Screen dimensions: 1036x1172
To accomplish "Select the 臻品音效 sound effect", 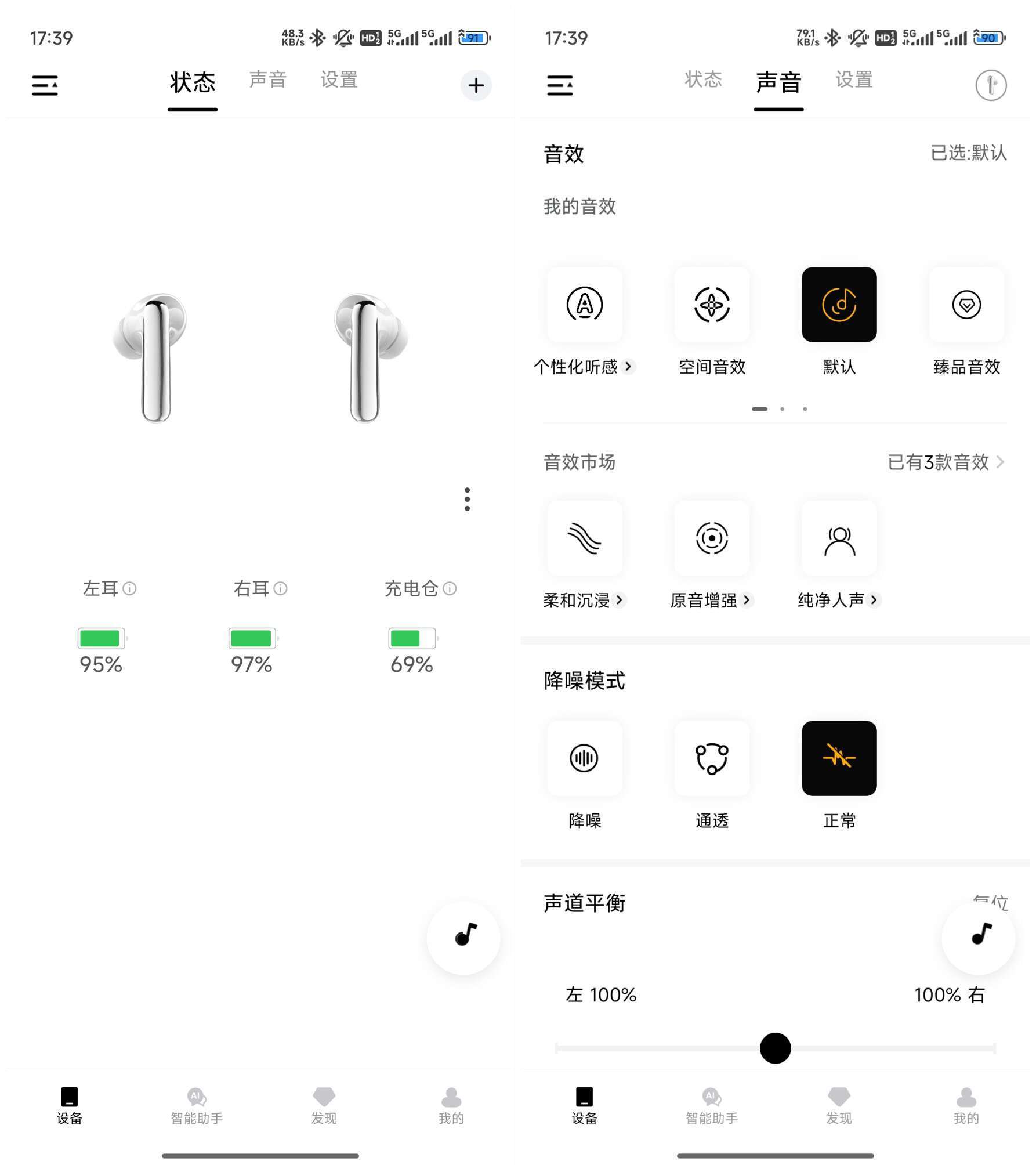I will (966, 305).
